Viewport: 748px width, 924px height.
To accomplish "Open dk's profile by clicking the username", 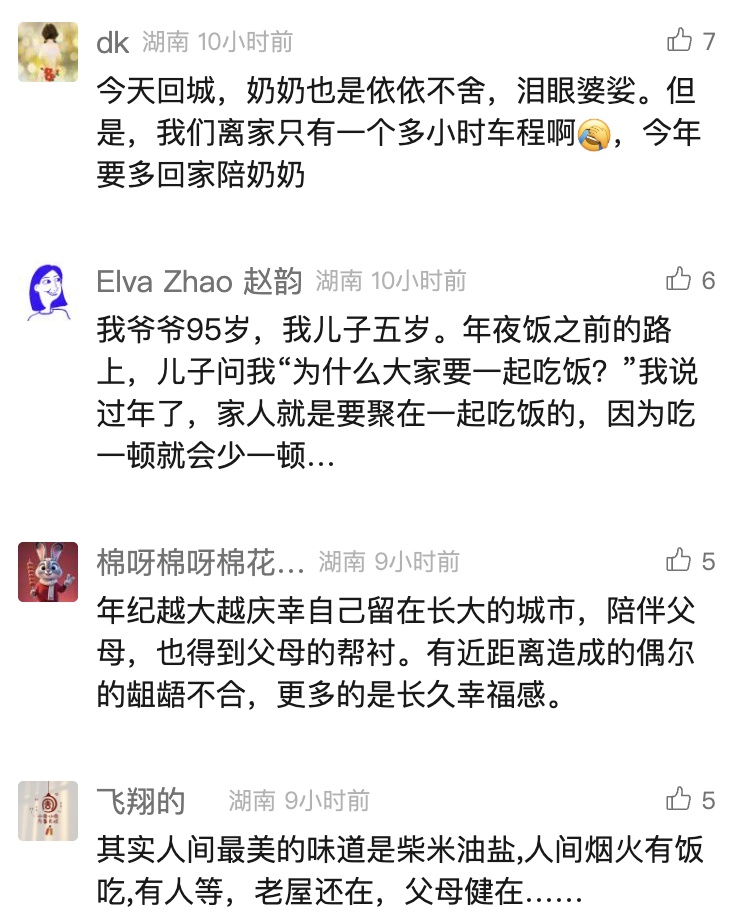I will click(113, 40).
